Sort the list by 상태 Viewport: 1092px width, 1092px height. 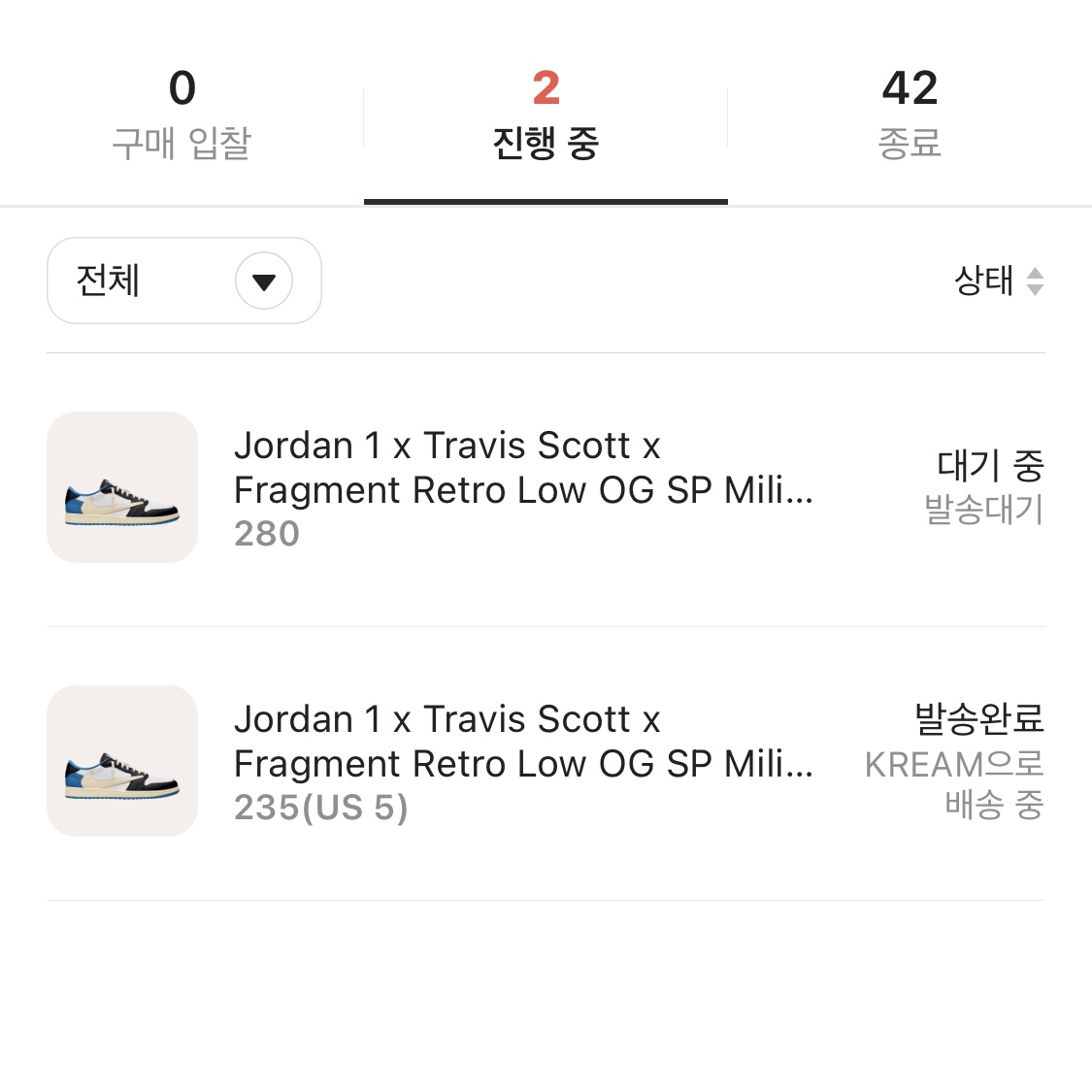coord(999,281)
